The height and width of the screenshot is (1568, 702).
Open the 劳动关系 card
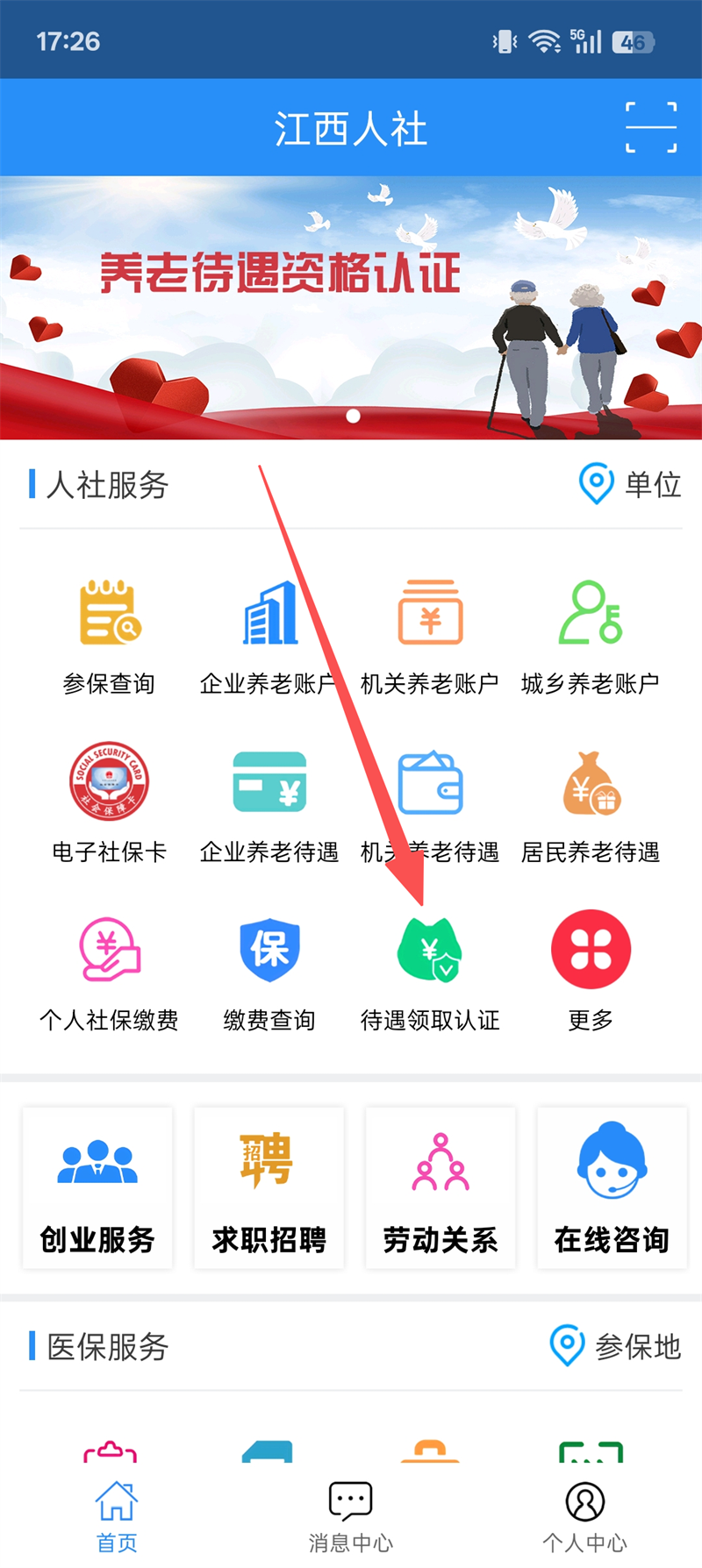(441, 1187)
